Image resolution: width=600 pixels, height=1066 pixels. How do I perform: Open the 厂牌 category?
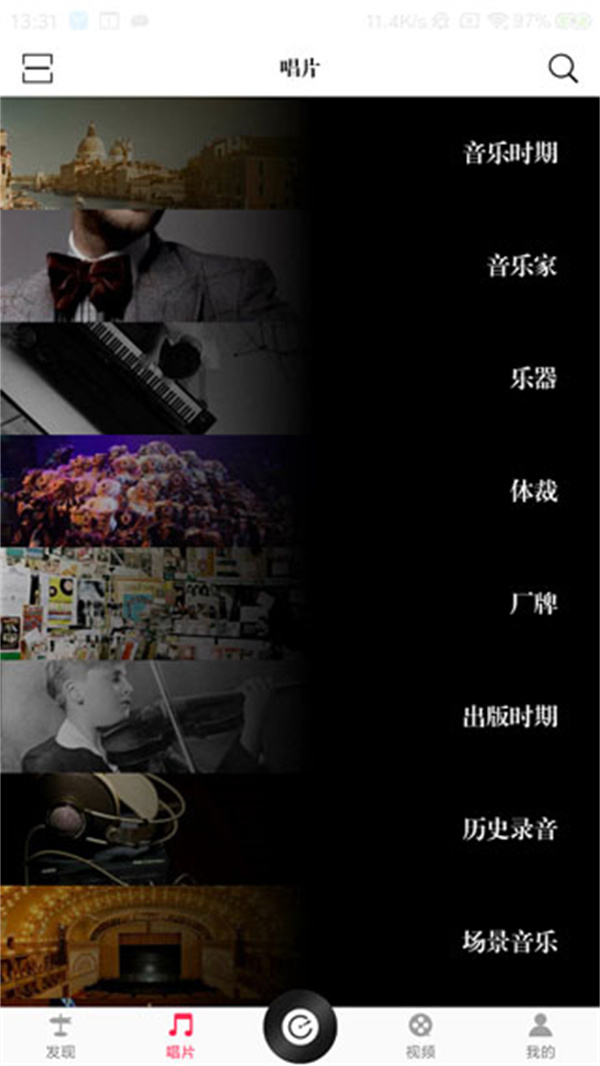click(300, 603)
